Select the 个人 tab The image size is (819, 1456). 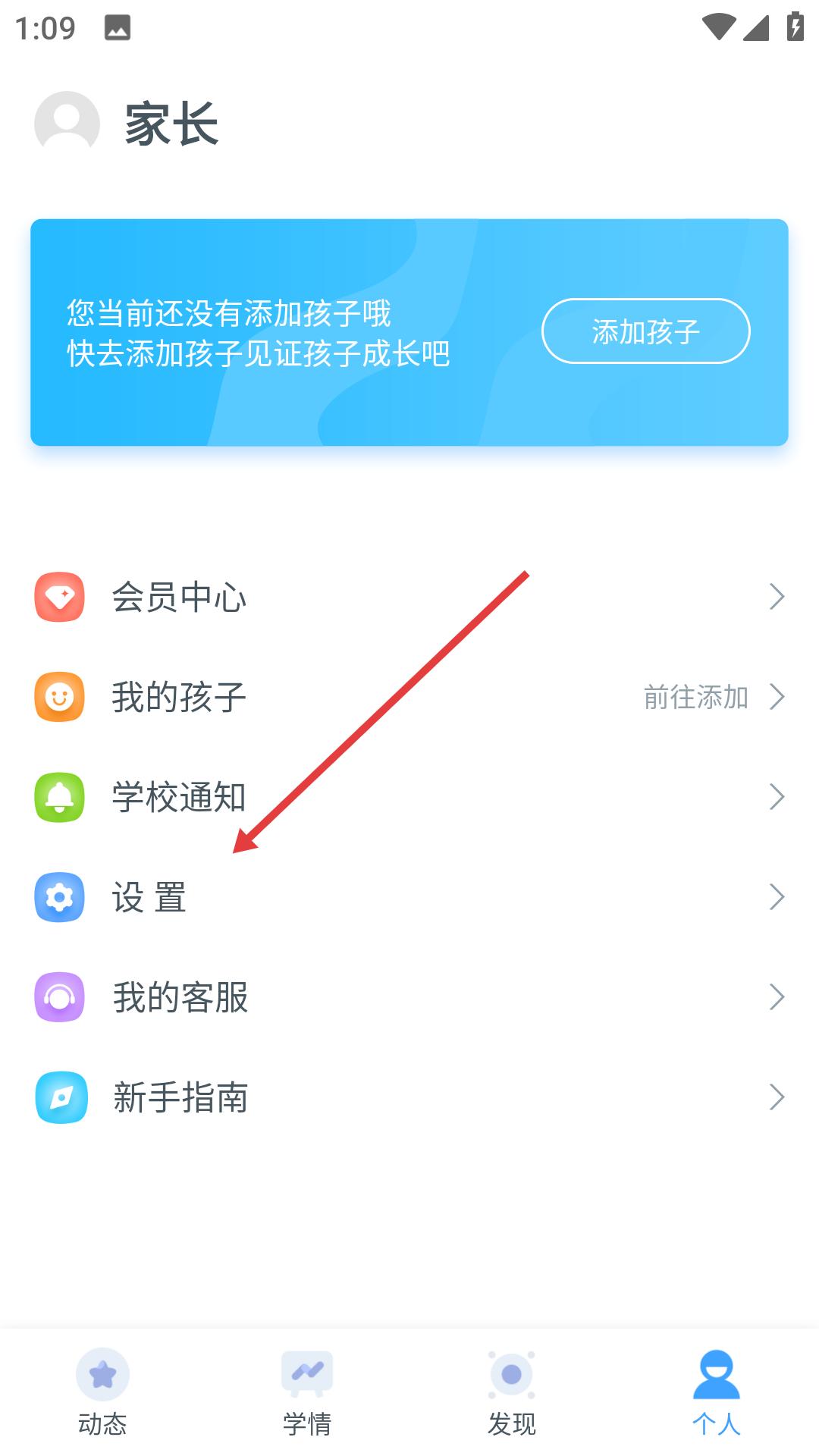716,1392
